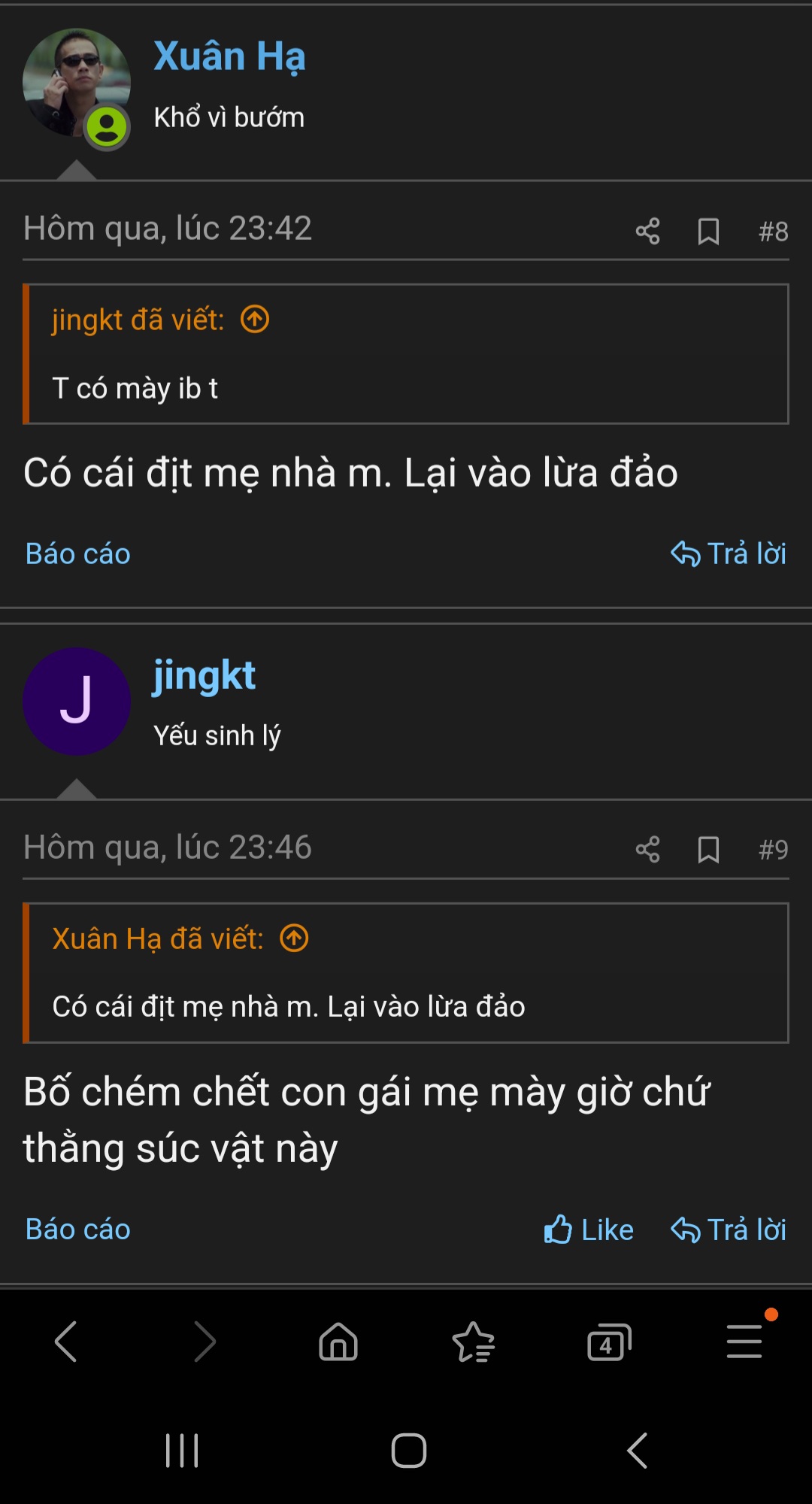The image size is (812, 1504).
Task: Report post #8 via Báo cáo
Action: point(76,554)
